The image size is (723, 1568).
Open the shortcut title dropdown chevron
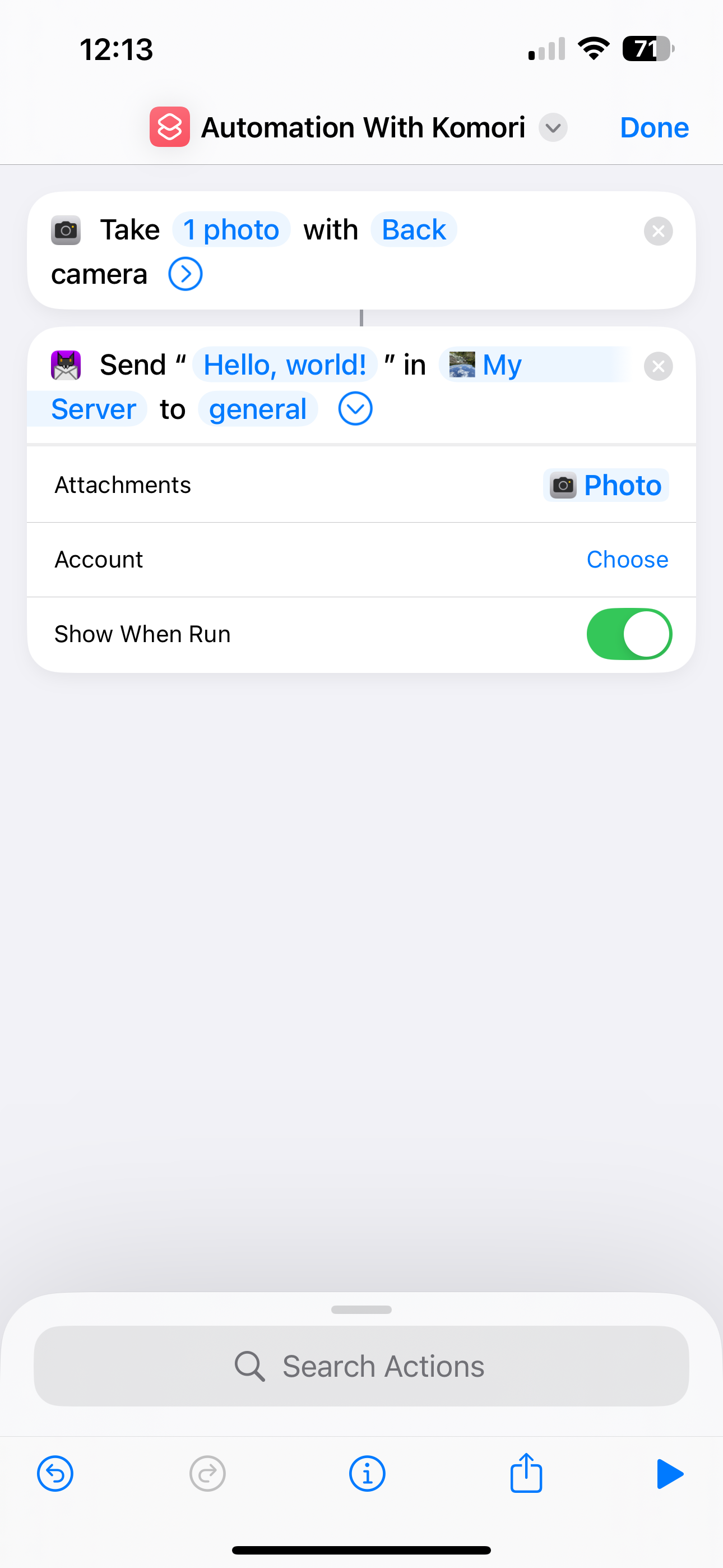[x=553, y=128]
